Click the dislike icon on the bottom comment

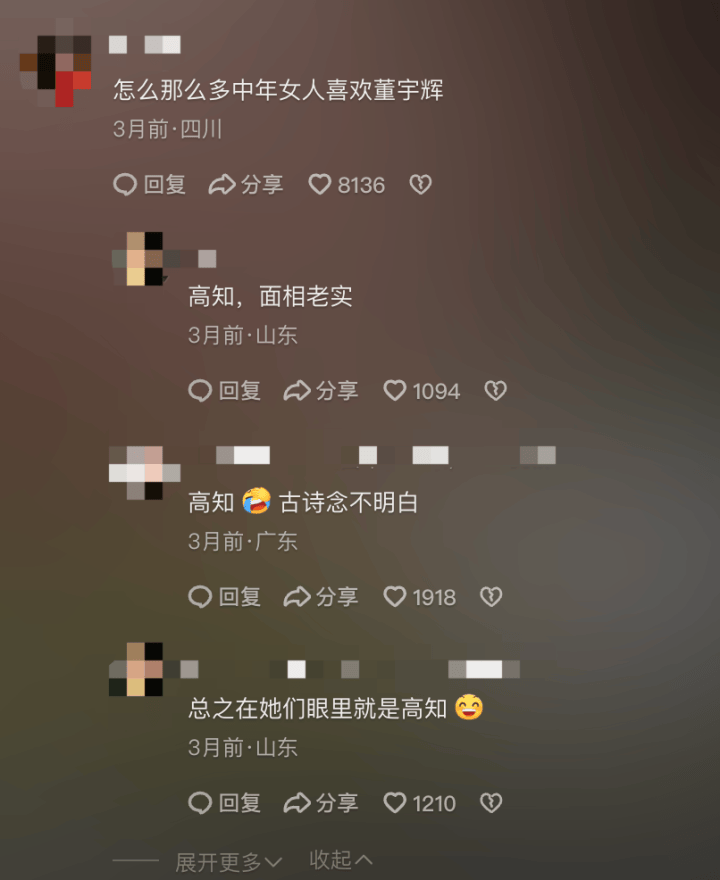pyautogui.click(x=489, y=802)
